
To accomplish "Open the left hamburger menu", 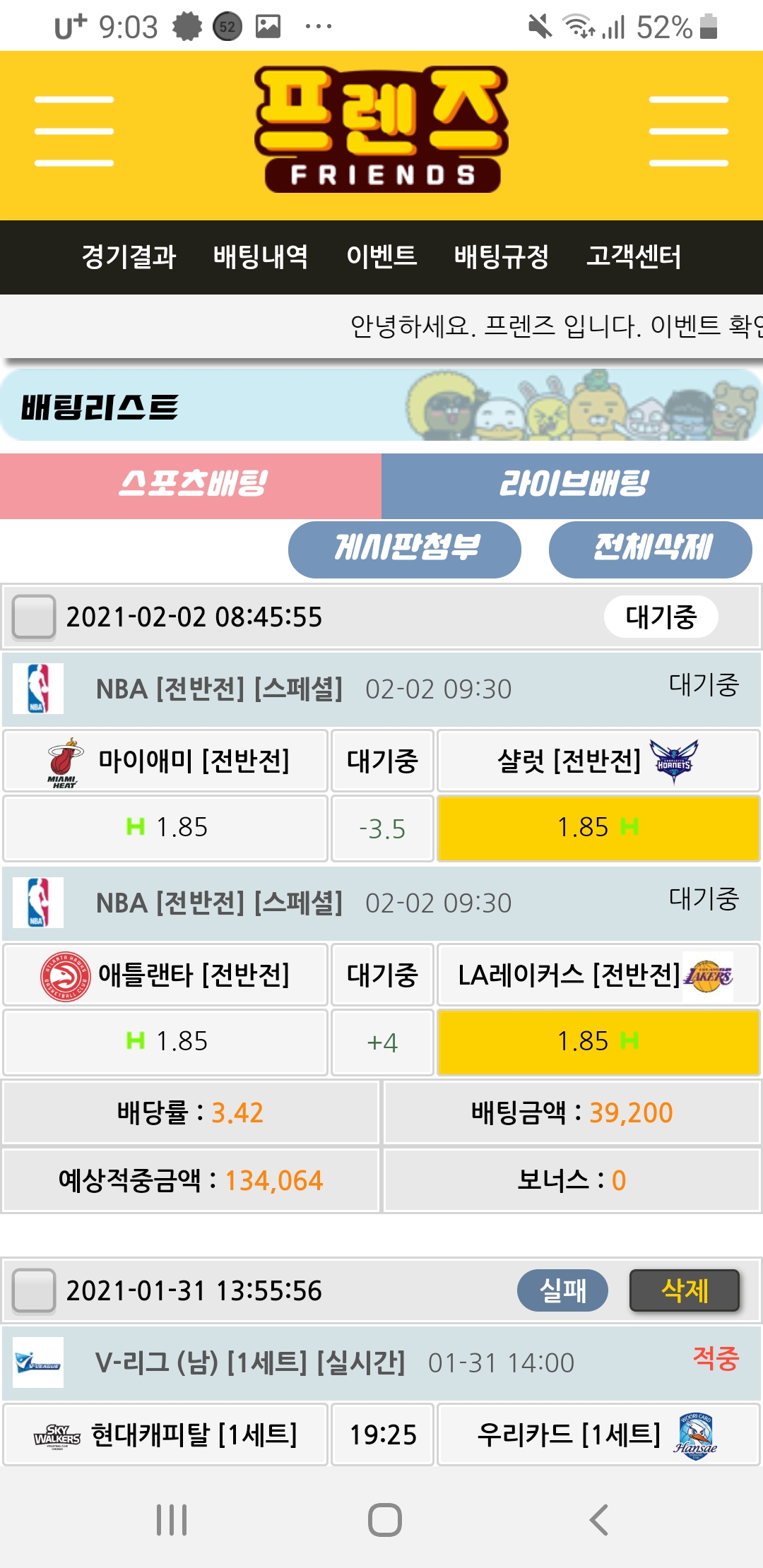I will [x=74, y=131].
